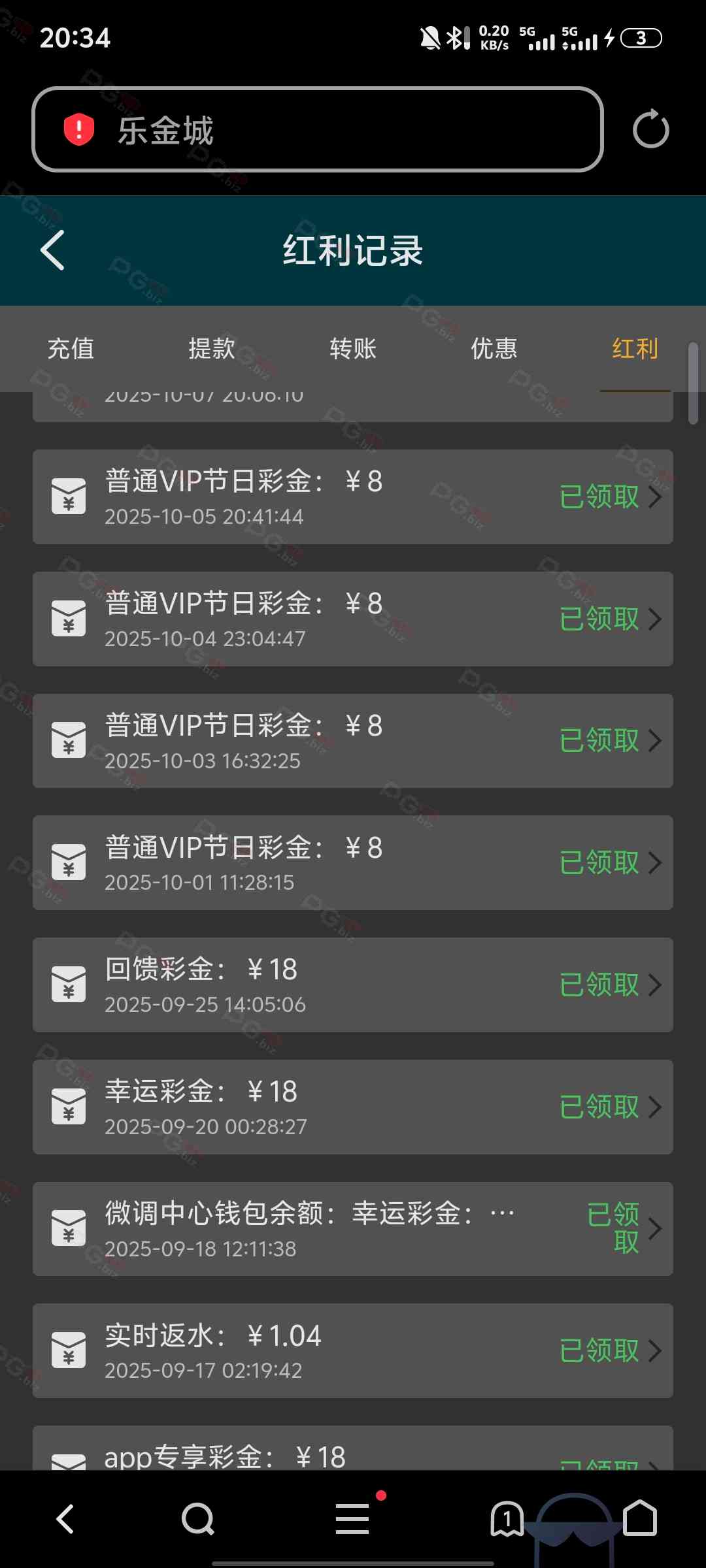This screenshot has width=706, height=1568.
Task: Open 普通VIP节日彩金 record dated 2025-10-04
Action: pos(353,619)
